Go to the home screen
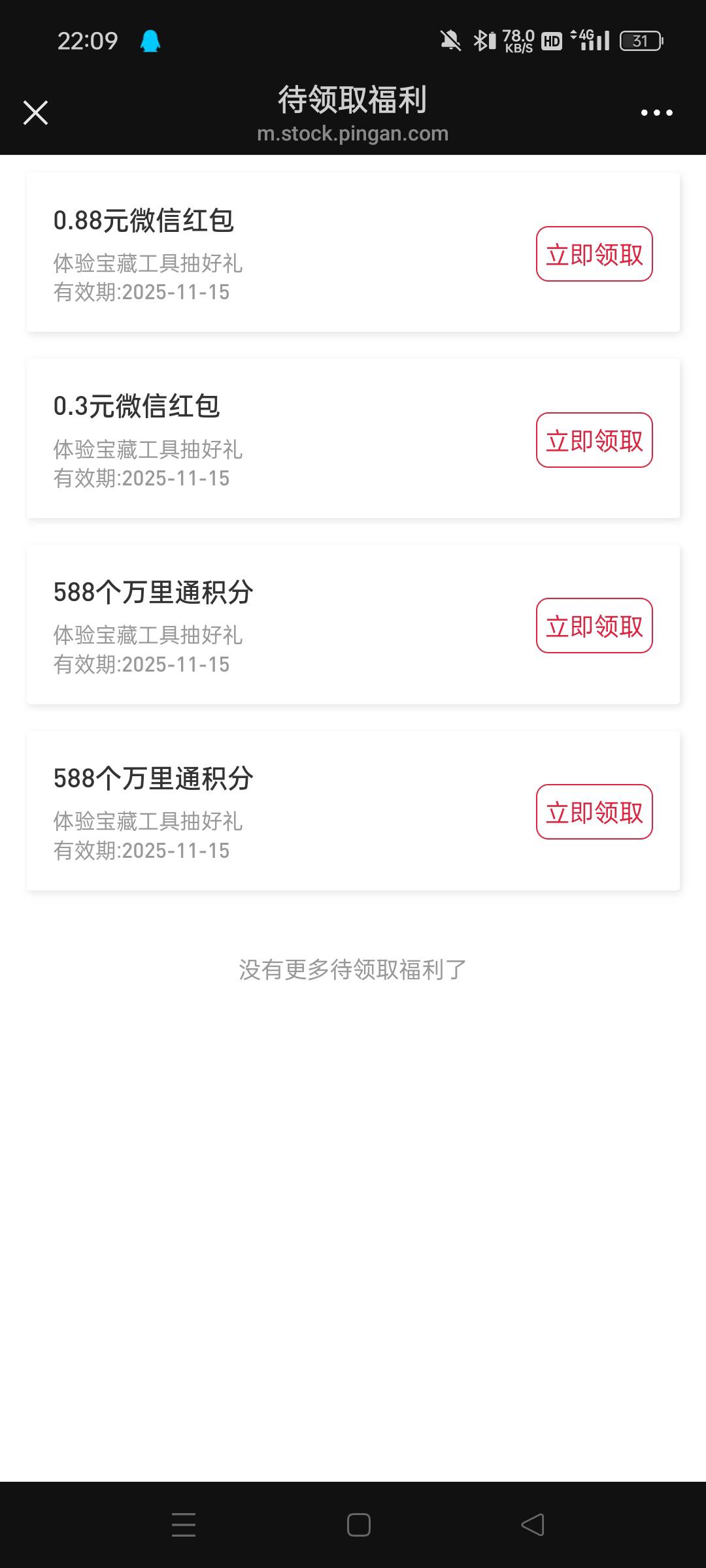Image resolution: width=706 pixels, height=1568 pixels. [x=358, y=1525]
